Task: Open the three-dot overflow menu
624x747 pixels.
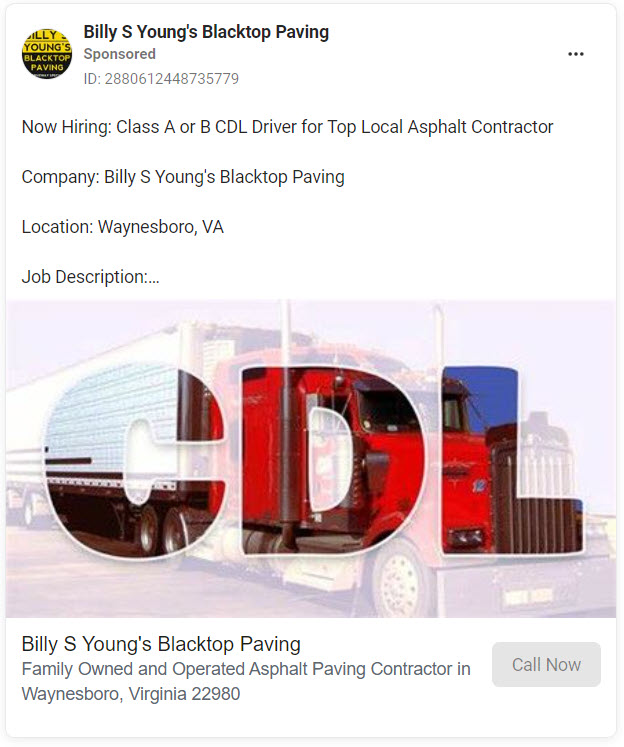Action: (575, 54)
